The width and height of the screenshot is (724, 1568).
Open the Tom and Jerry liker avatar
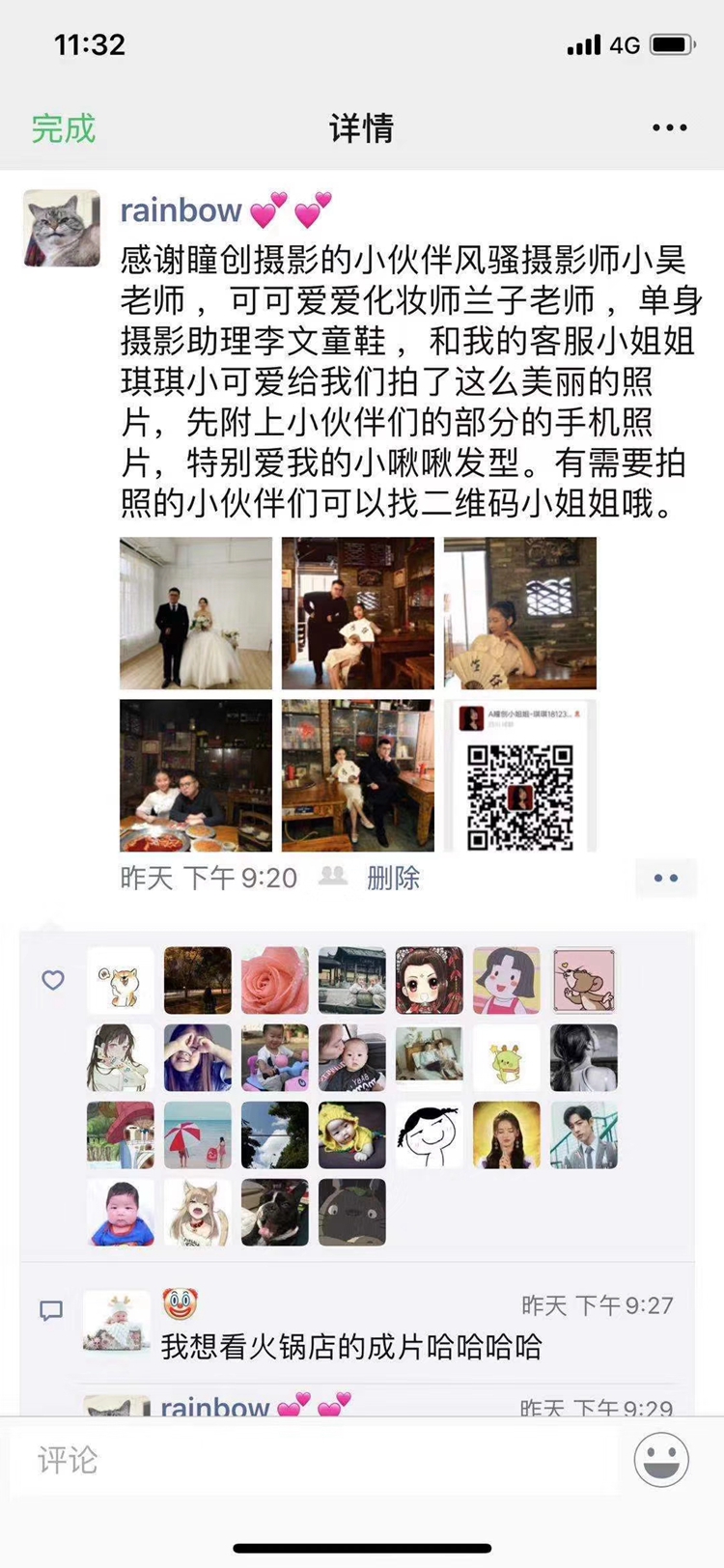pos(584,980)
